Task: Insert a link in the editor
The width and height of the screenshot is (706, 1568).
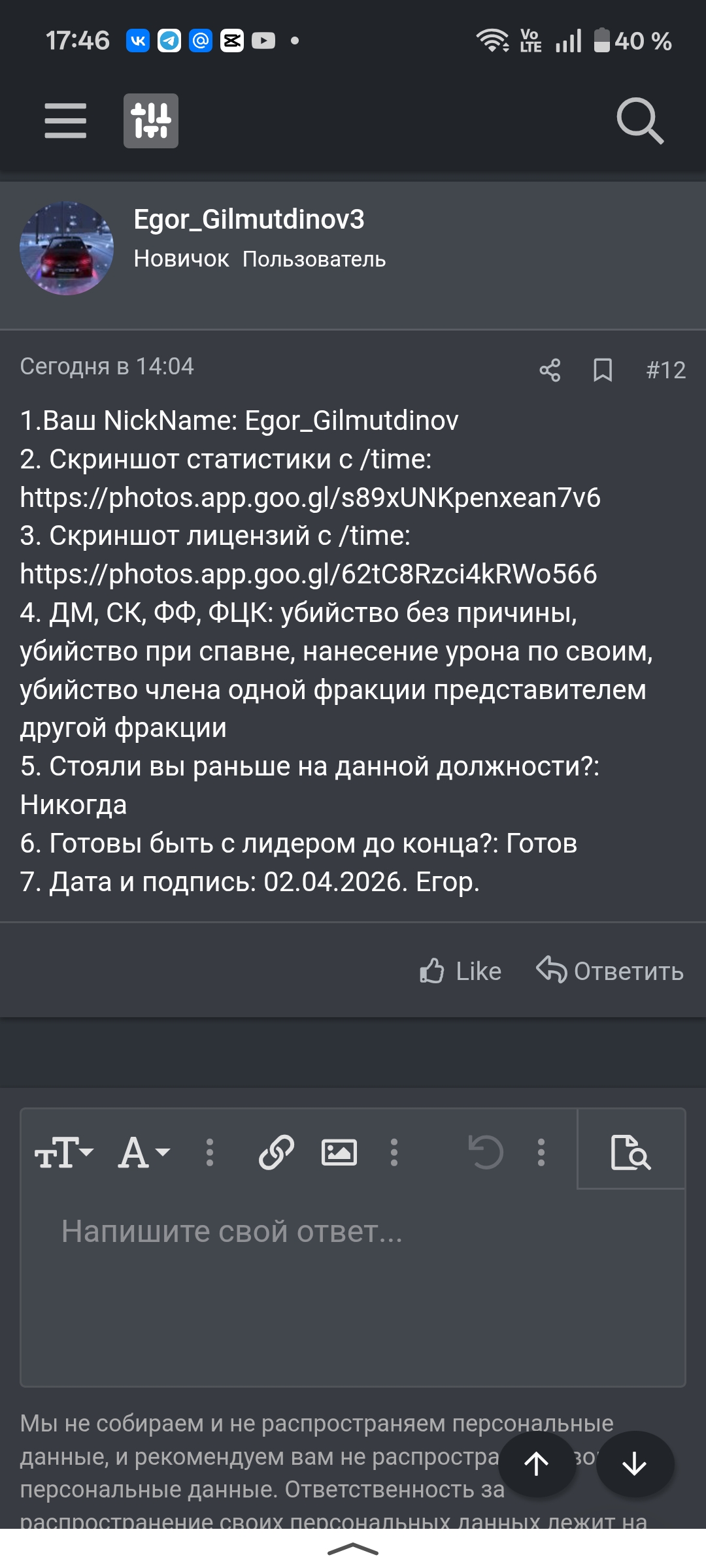Action: (277, 1152)
